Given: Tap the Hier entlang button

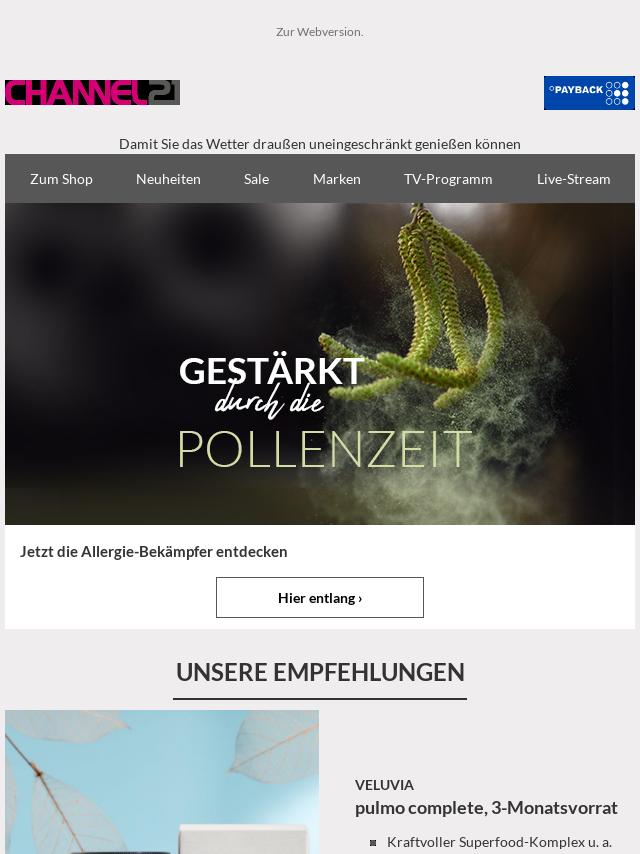Looking at the screenshot, I should (x=320, y=597).
